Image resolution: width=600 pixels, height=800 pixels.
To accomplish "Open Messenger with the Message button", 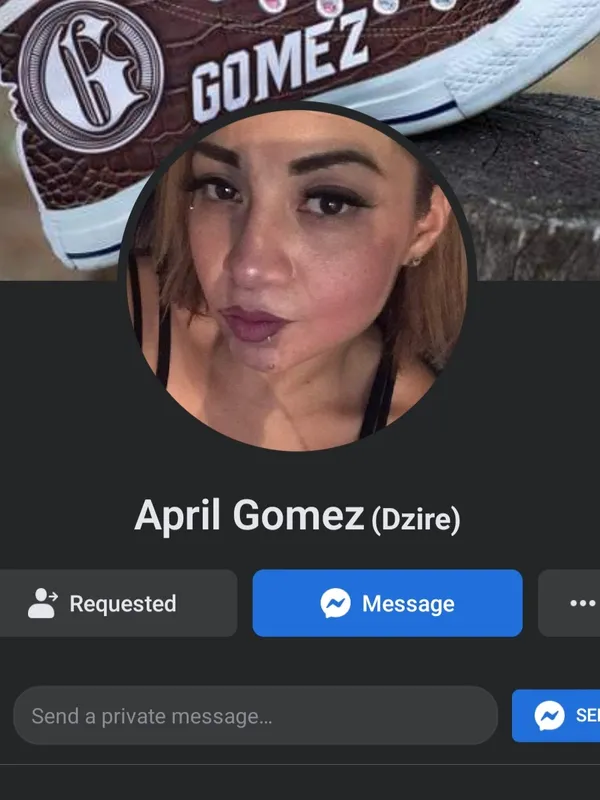I will tap(387, 603).
